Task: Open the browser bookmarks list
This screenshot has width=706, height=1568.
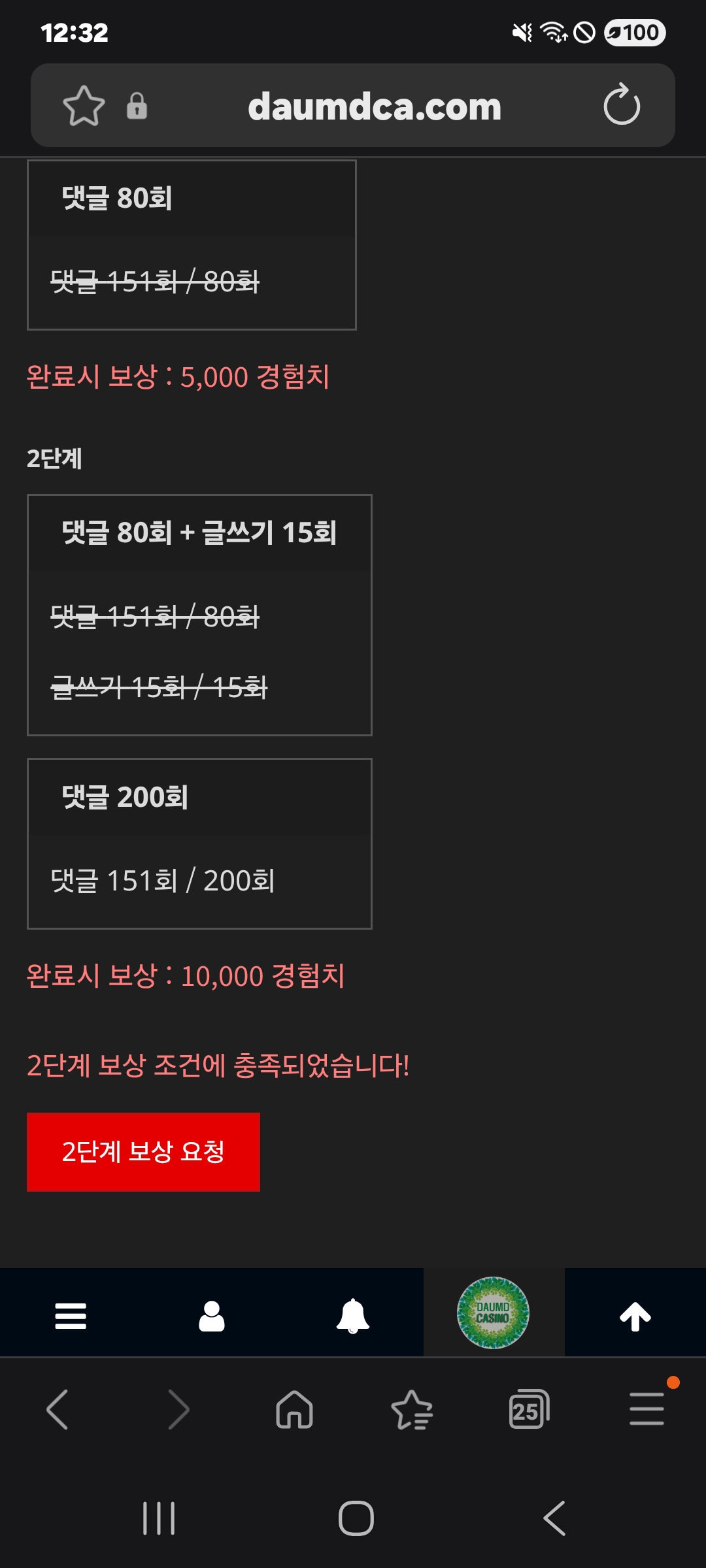Action: (412, 1409)
